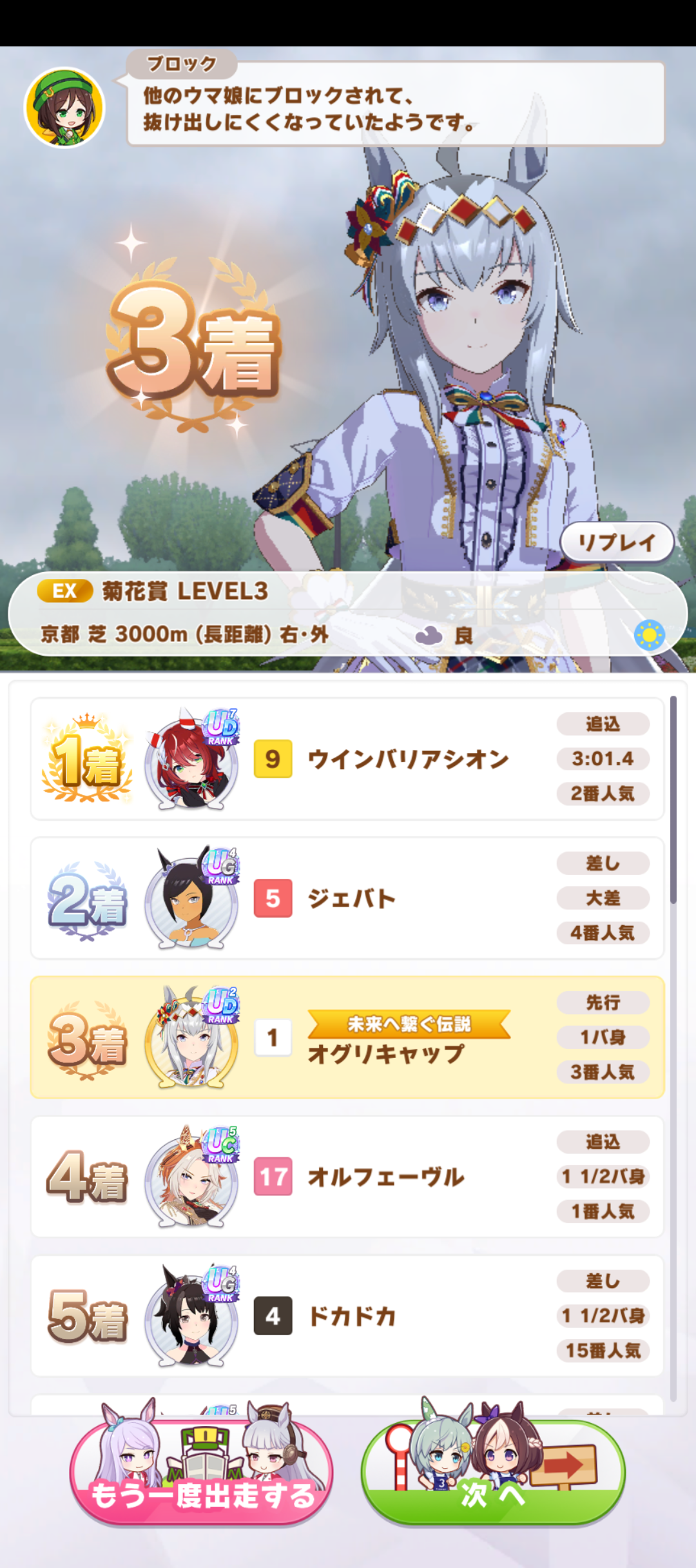Screen dimensions: 696x1568
Task: Tap the リプレイ replay button
Action: 617,542
